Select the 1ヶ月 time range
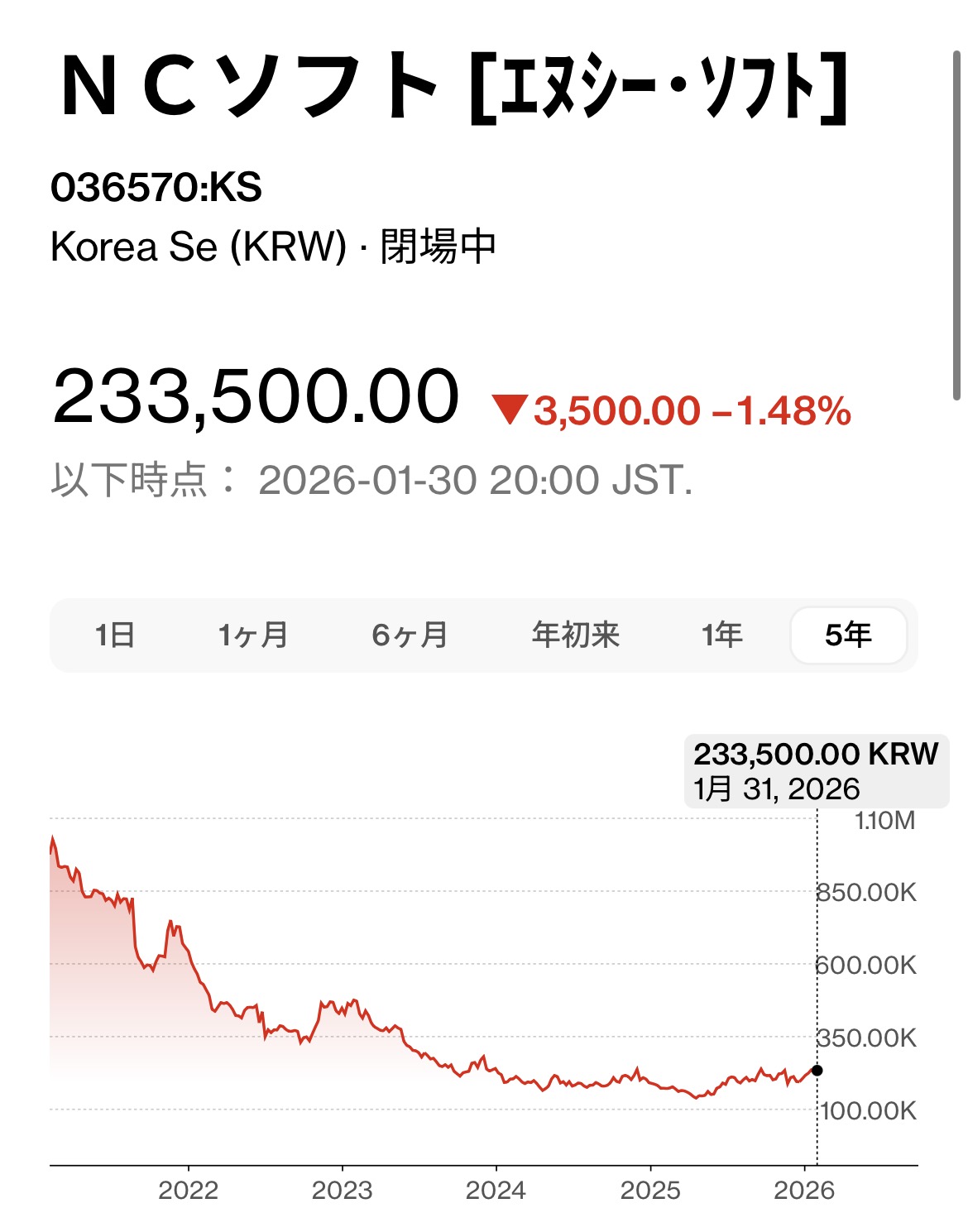Image resolution: width=968 pixels, height=1232 pixels. pos(252,635)
